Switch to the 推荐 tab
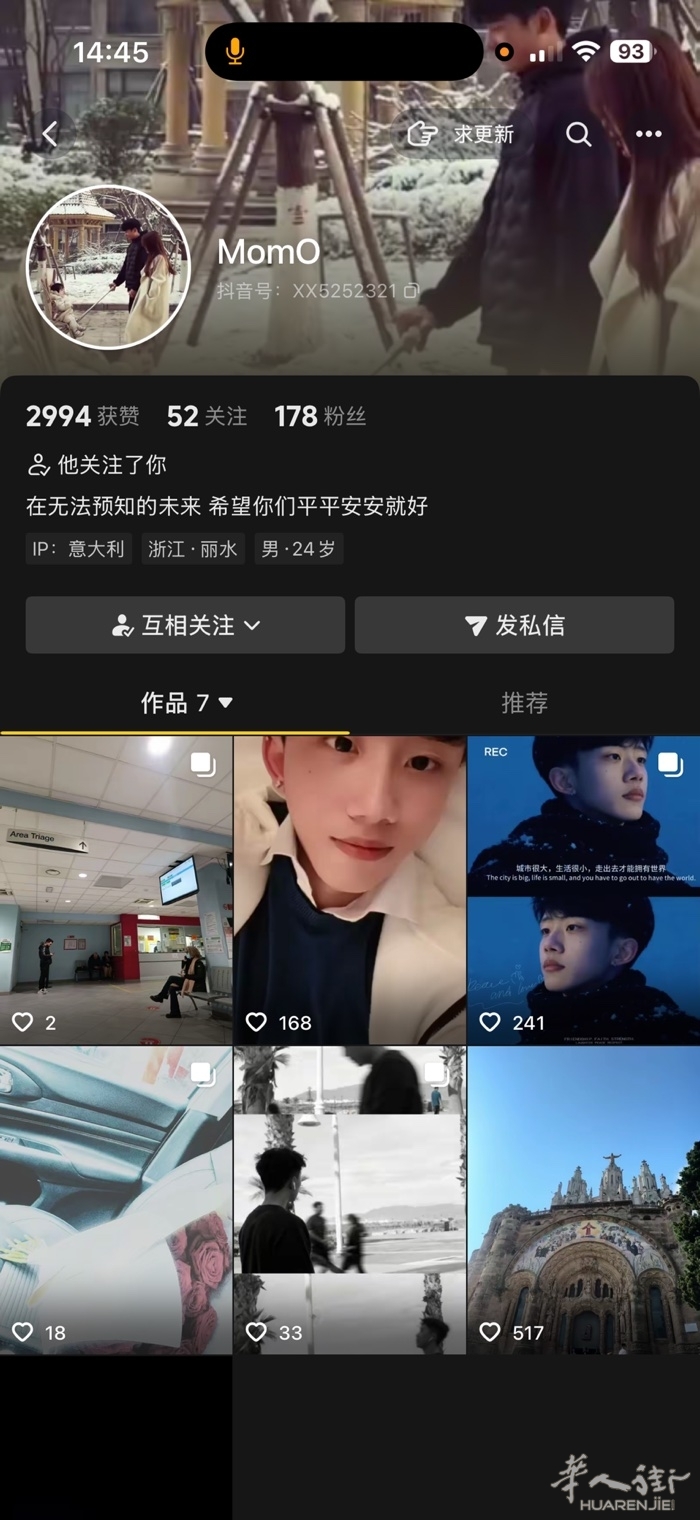The height and width of the screenshot is (1520, 700). coord(524,703)
